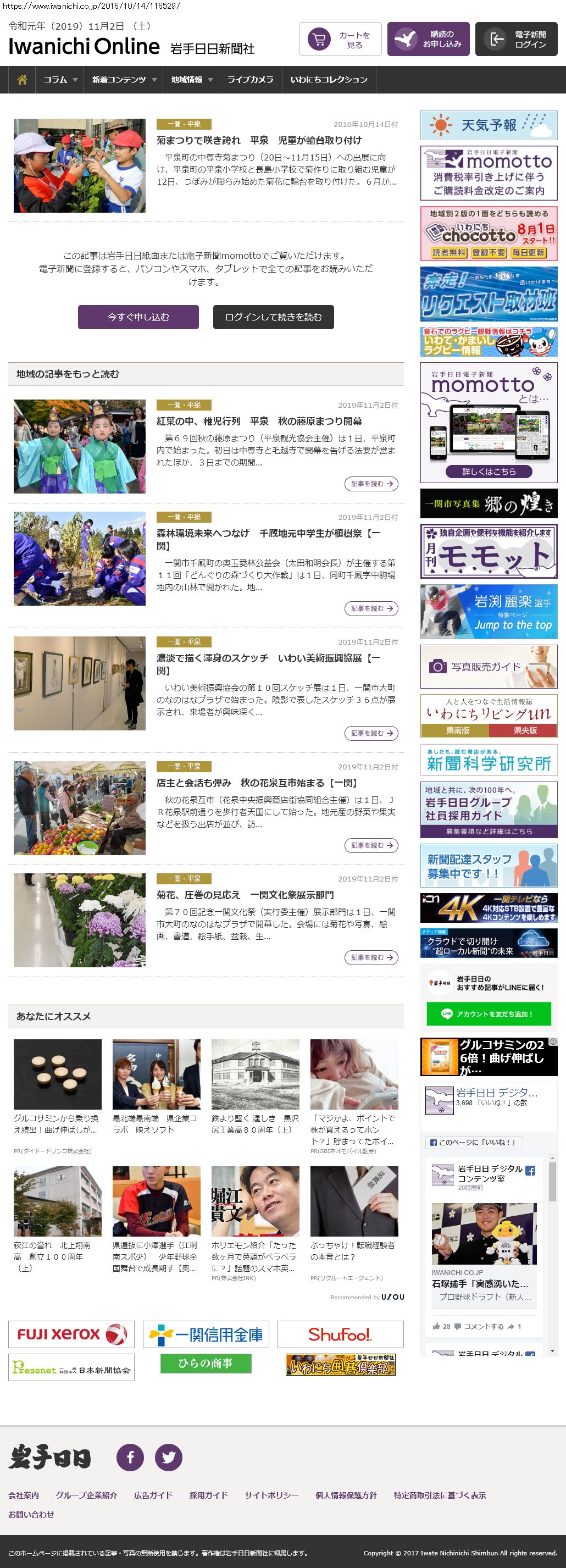
Task: View the cart with カートを見る
Action: 340,40
